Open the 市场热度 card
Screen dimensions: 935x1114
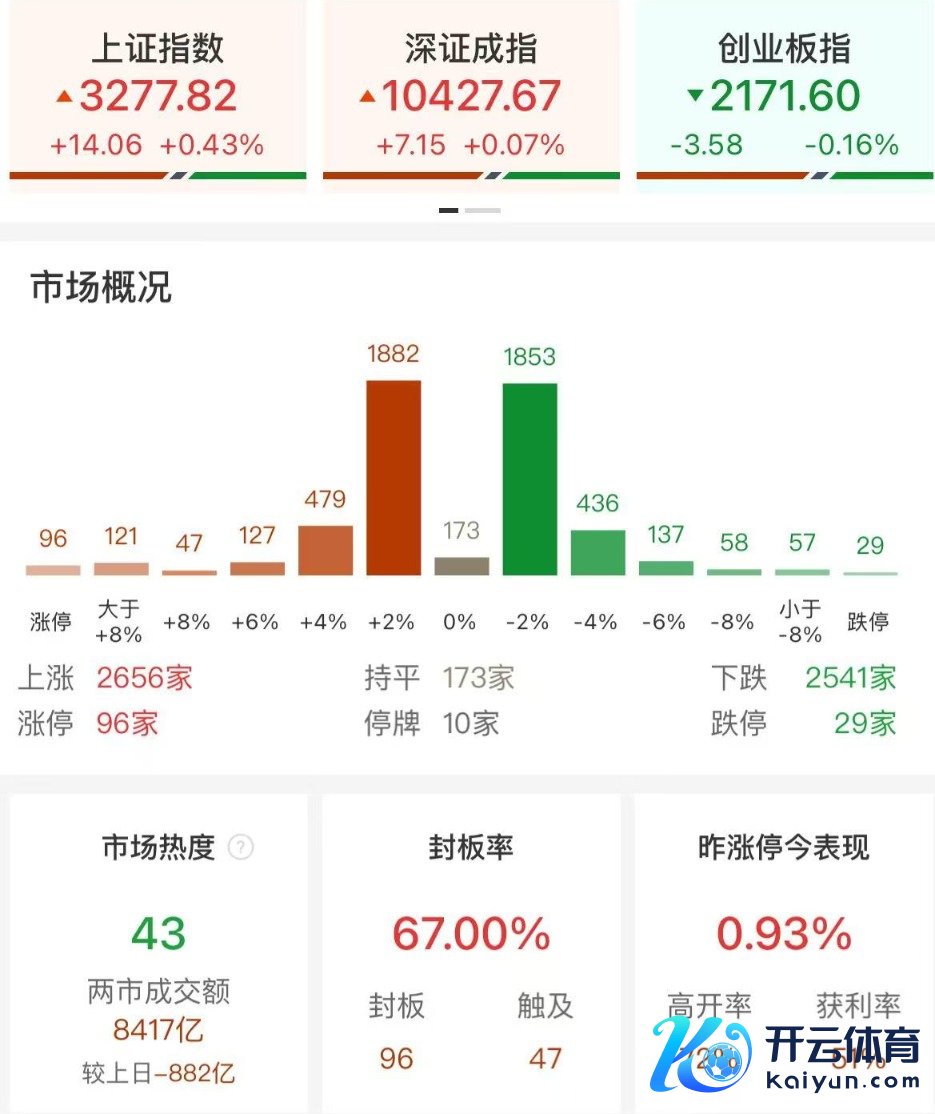coord(158,950)
